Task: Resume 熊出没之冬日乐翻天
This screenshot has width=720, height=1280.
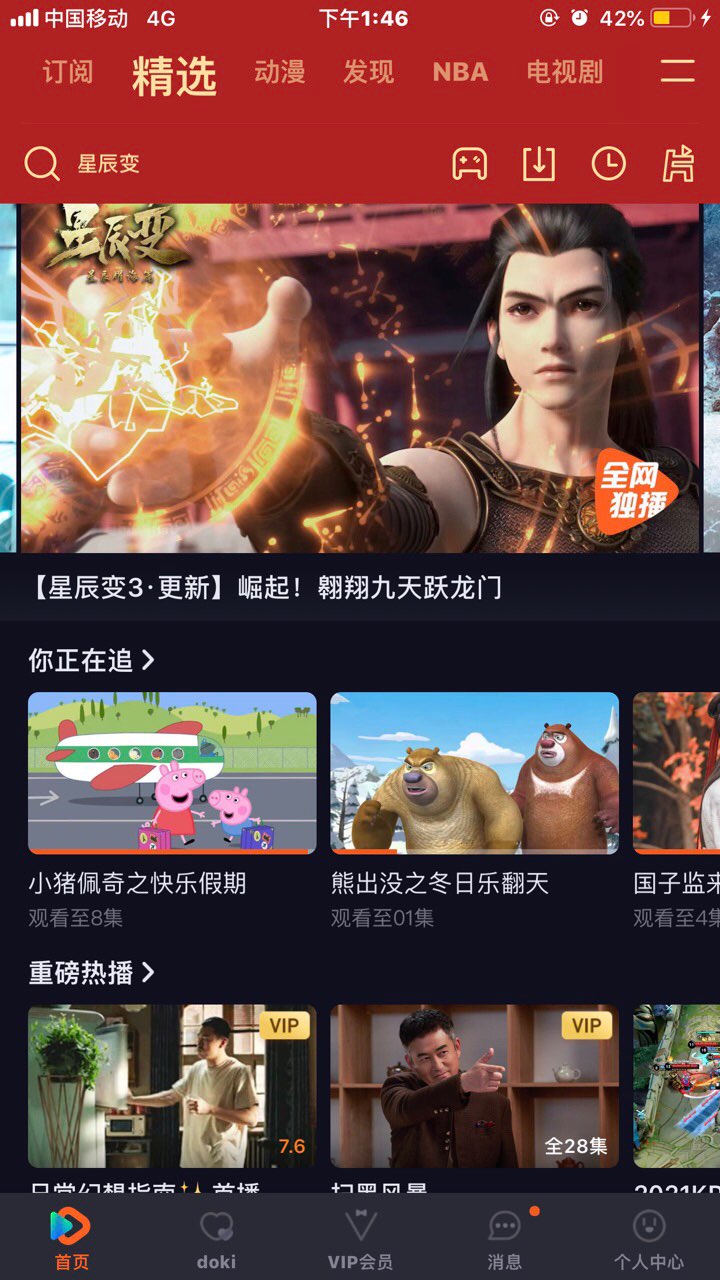Action: pyautogui.click(x=474, y=773)
